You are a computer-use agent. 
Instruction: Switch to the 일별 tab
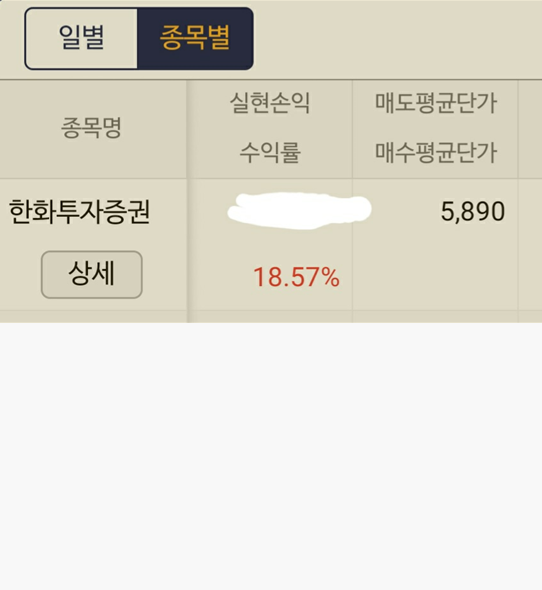pyautogui.click(x=81, y=38)
